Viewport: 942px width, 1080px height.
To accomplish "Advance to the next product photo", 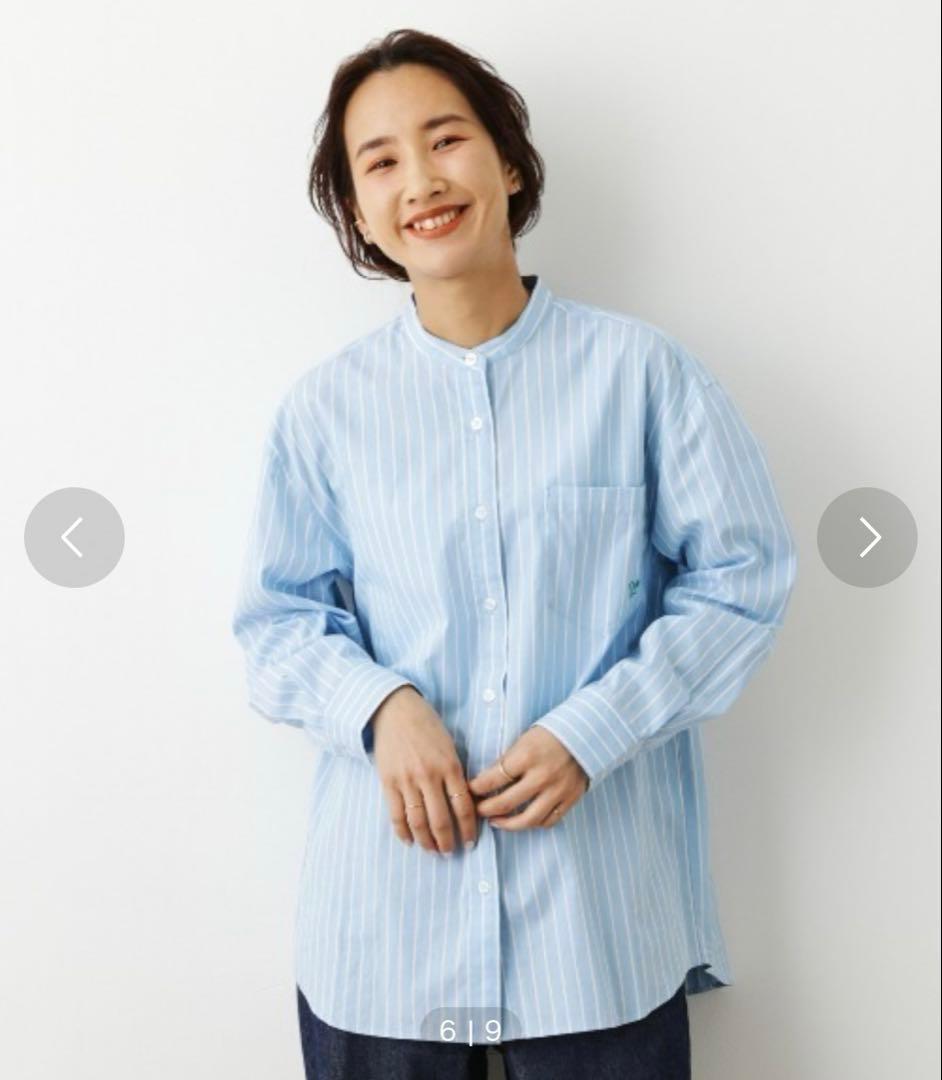I will 867,537.
